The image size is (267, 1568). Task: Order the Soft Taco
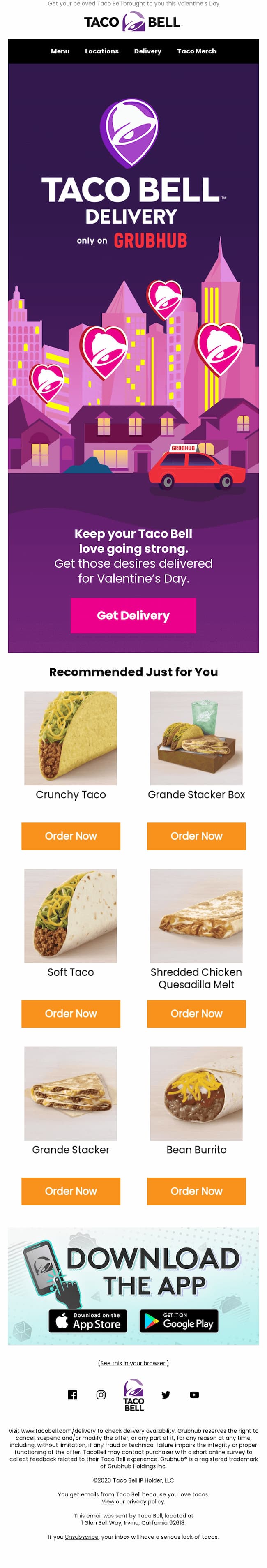tap(71, 1014)
